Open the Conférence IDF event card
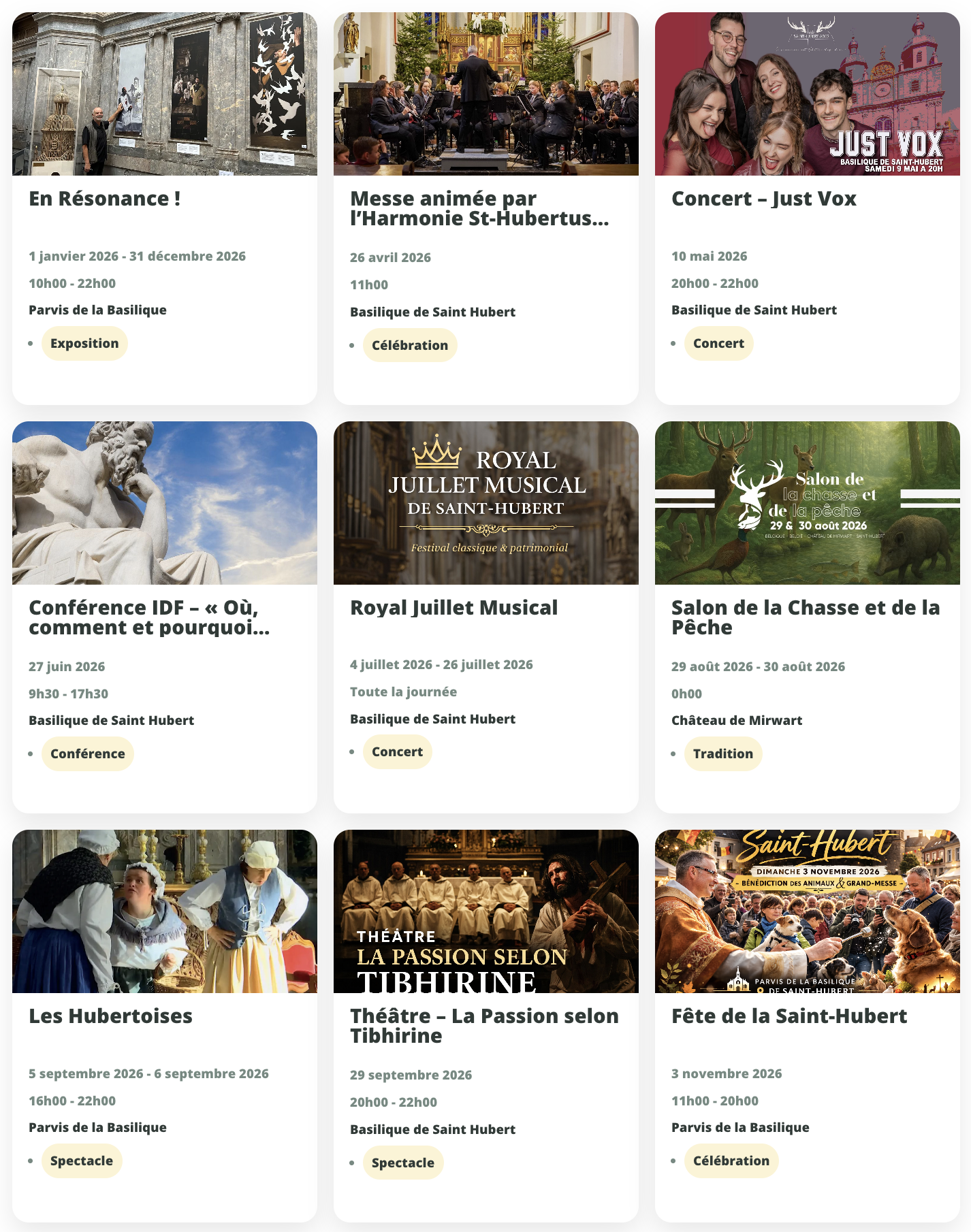Screen dimensions: 971x1232 (149, 617)
